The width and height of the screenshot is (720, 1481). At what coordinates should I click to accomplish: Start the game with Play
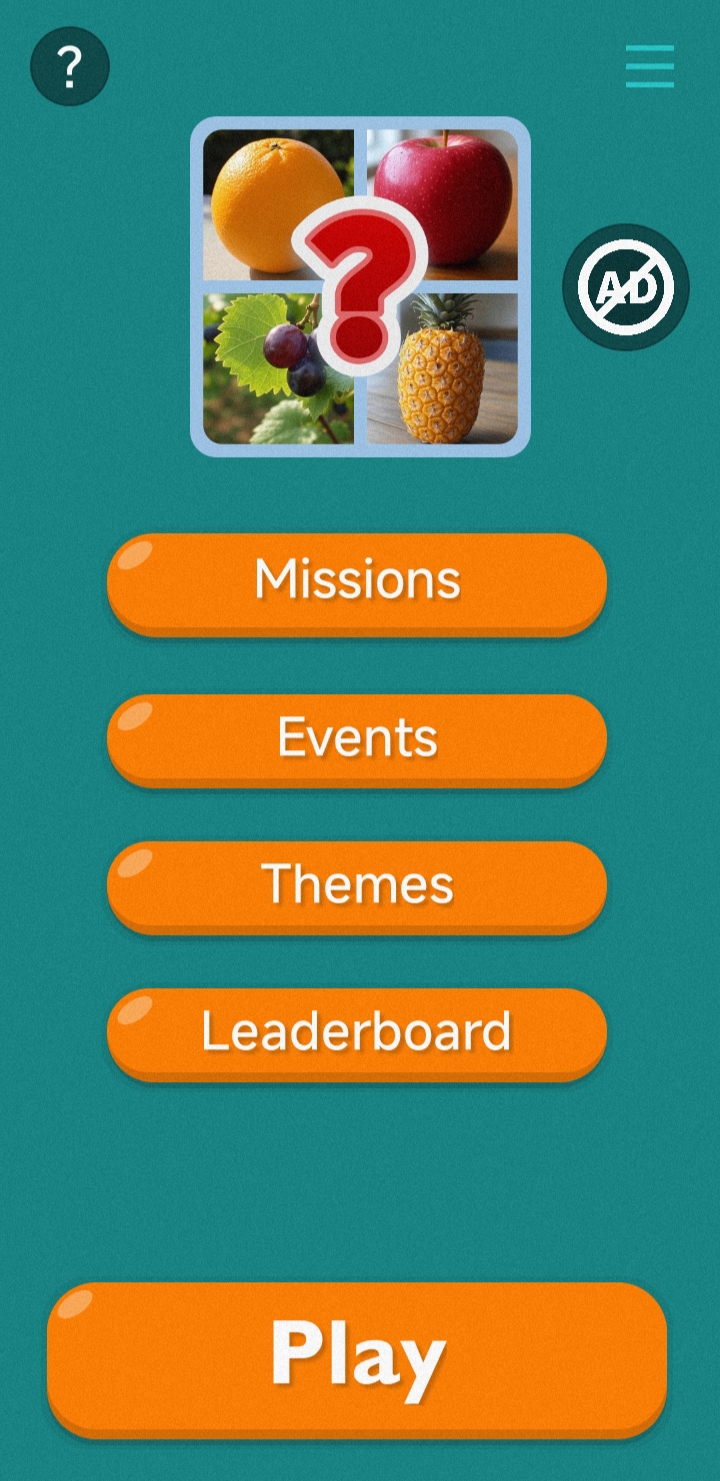357,1360
